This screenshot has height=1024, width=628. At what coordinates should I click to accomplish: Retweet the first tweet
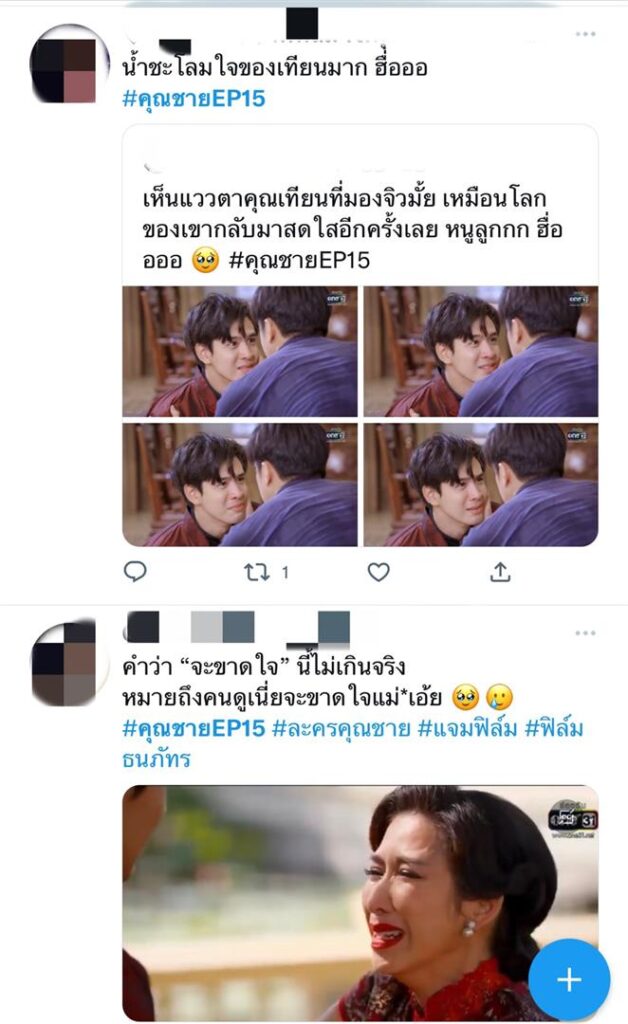pyautogui.click(x=257, y=572)
